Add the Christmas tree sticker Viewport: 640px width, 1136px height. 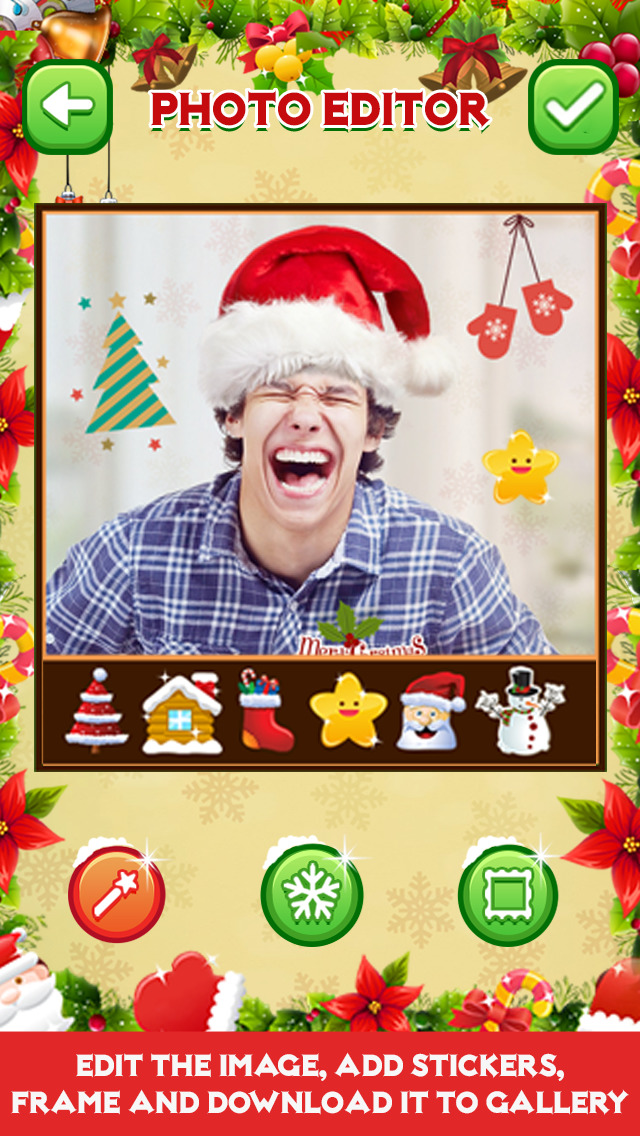(96, 711)
